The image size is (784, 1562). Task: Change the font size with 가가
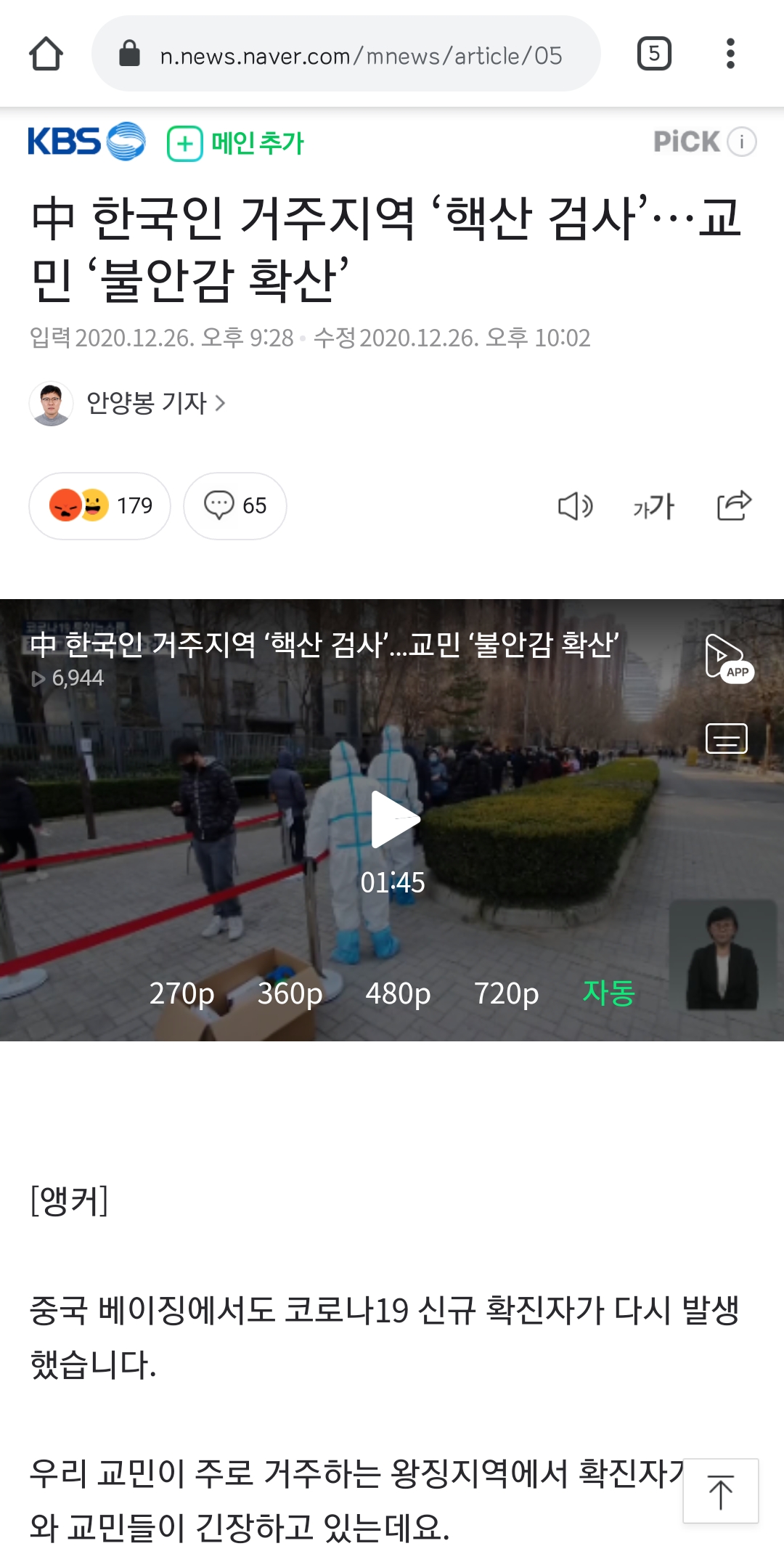[x=653, y=506]
